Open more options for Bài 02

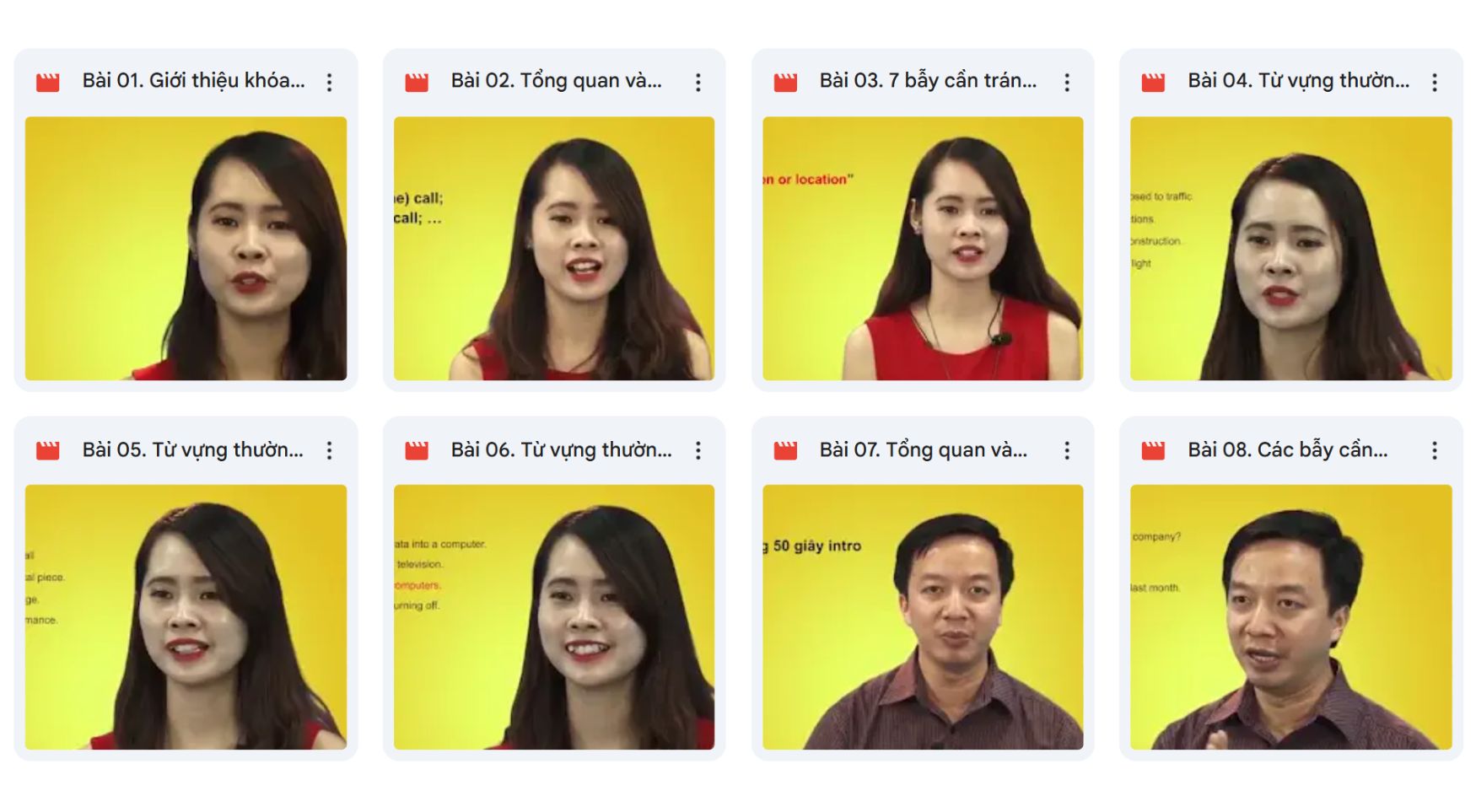[x=698, y=82]
